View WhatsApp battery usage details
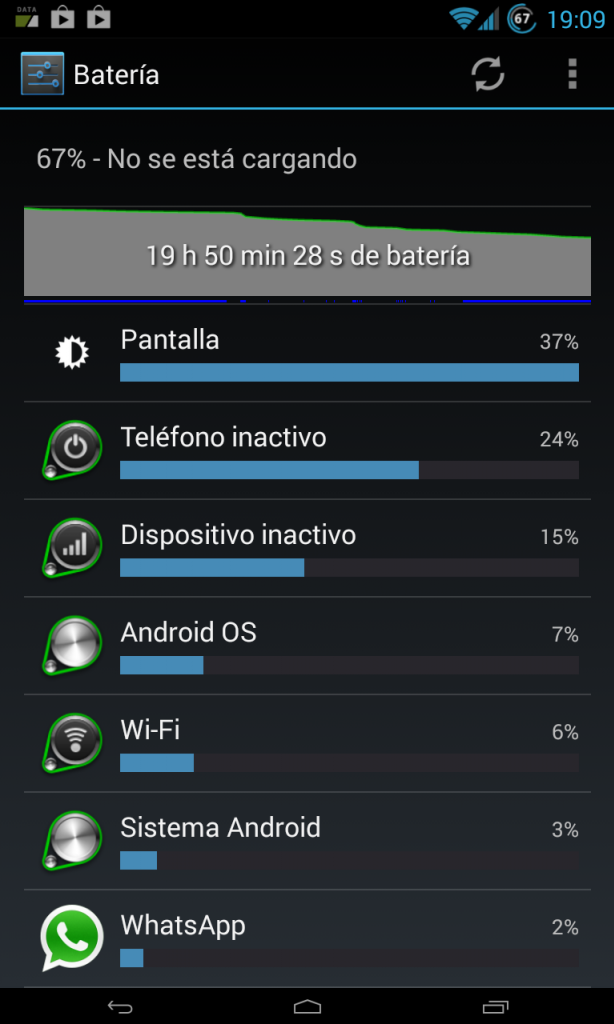The image size is (614, 1024). click(x=307, y=939)
